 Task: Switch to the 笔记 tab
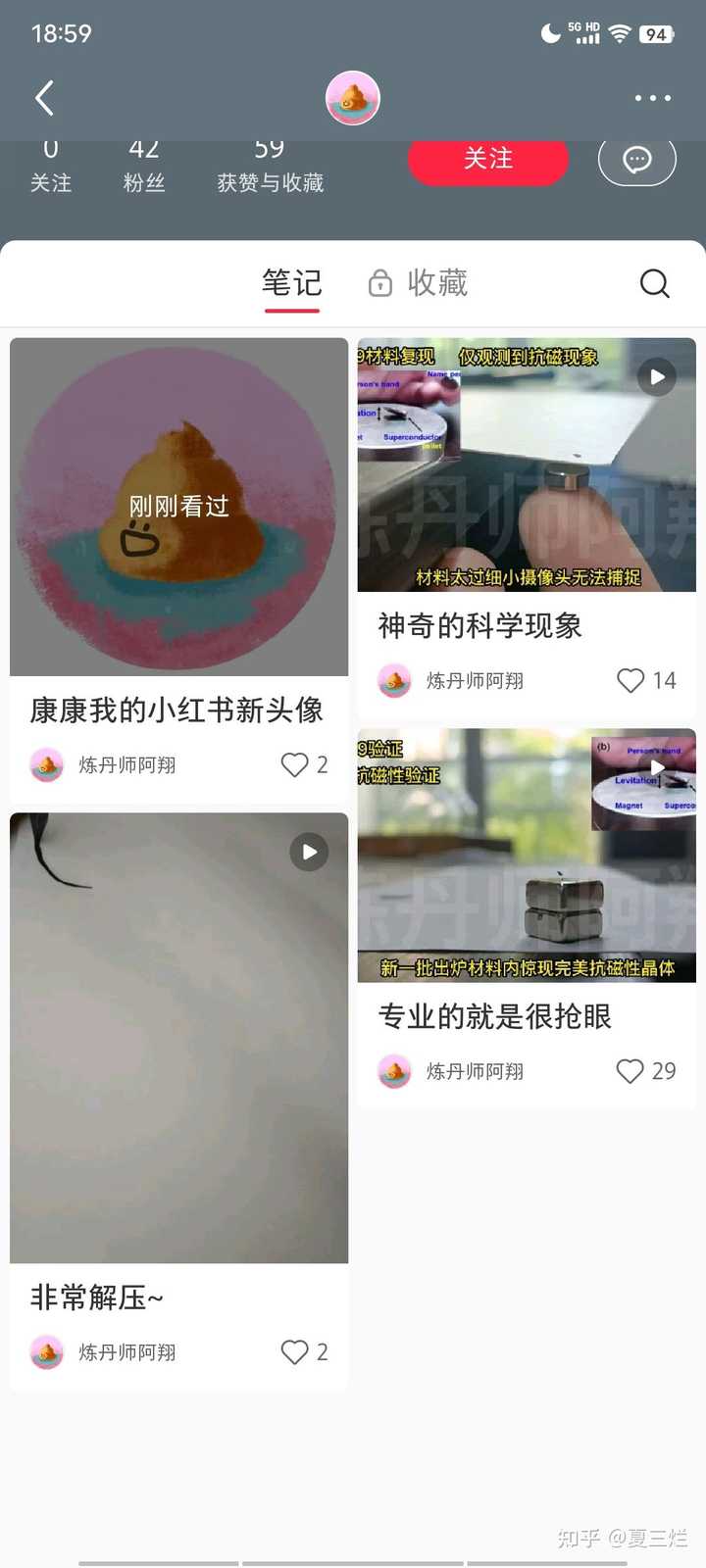(291, 283)
